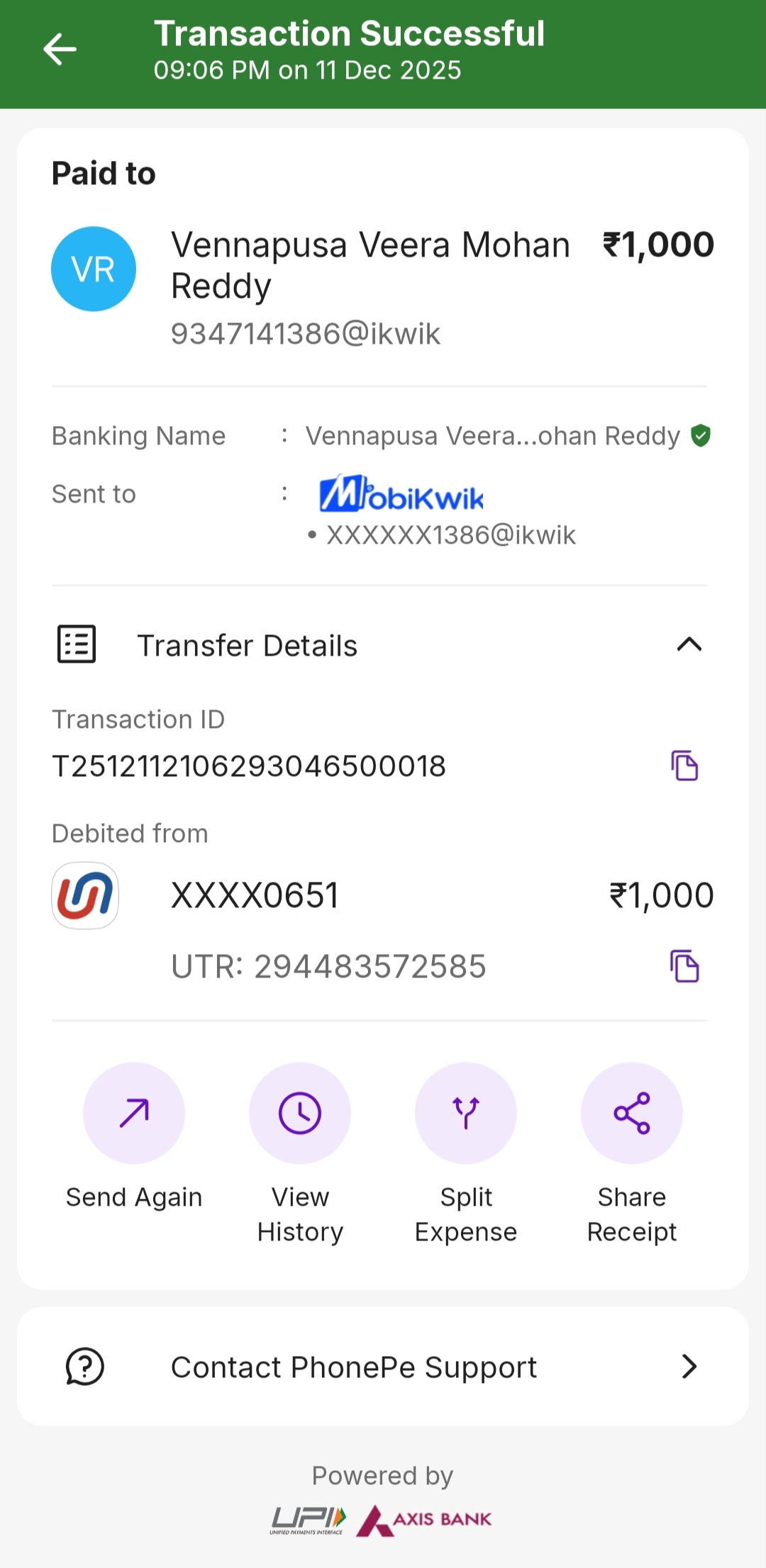Go back using the top arrow

[x=60, y=50]
